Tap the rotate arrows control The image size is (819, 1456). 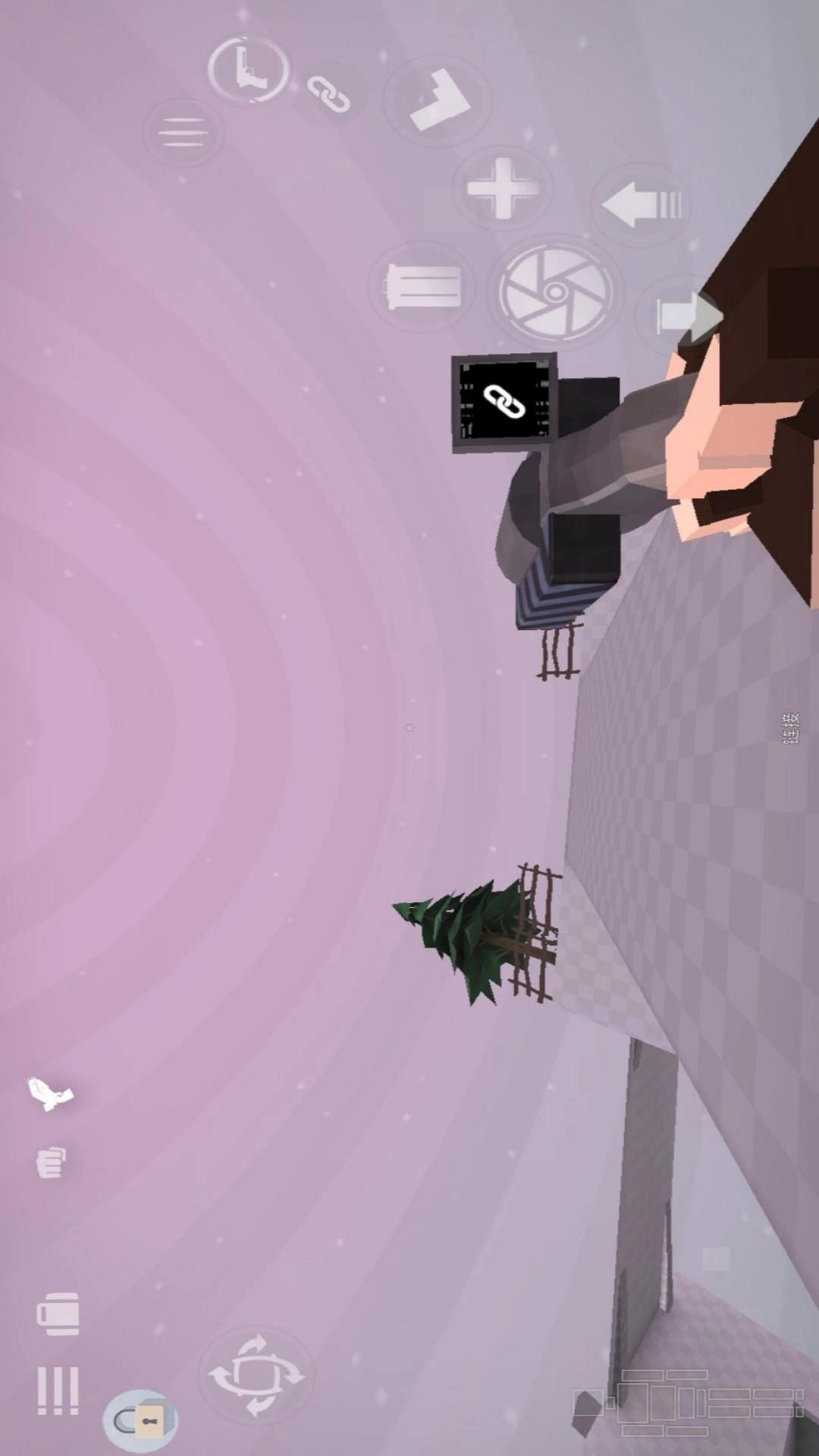click(256, 1374)
